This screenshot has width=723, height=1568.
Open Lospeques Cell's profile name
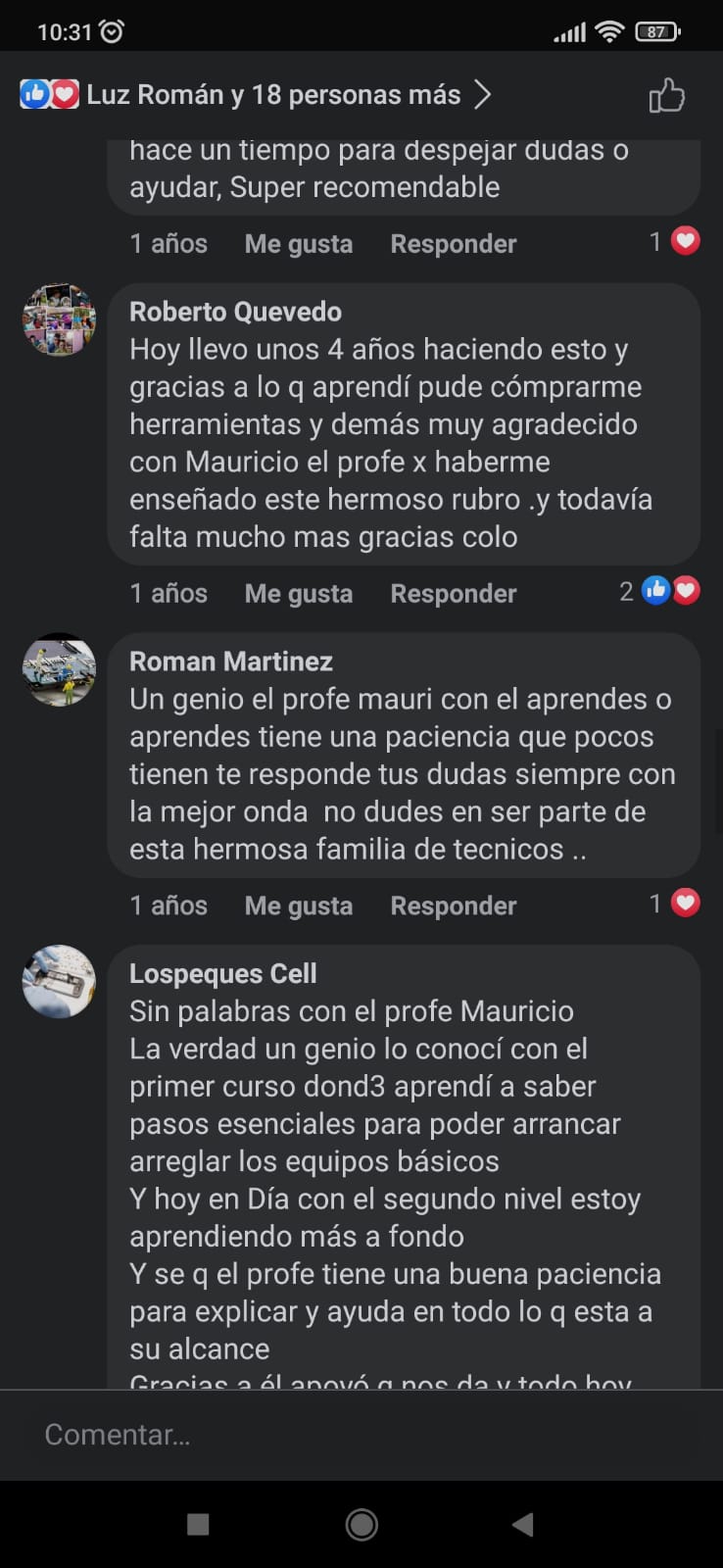(222, 973)
